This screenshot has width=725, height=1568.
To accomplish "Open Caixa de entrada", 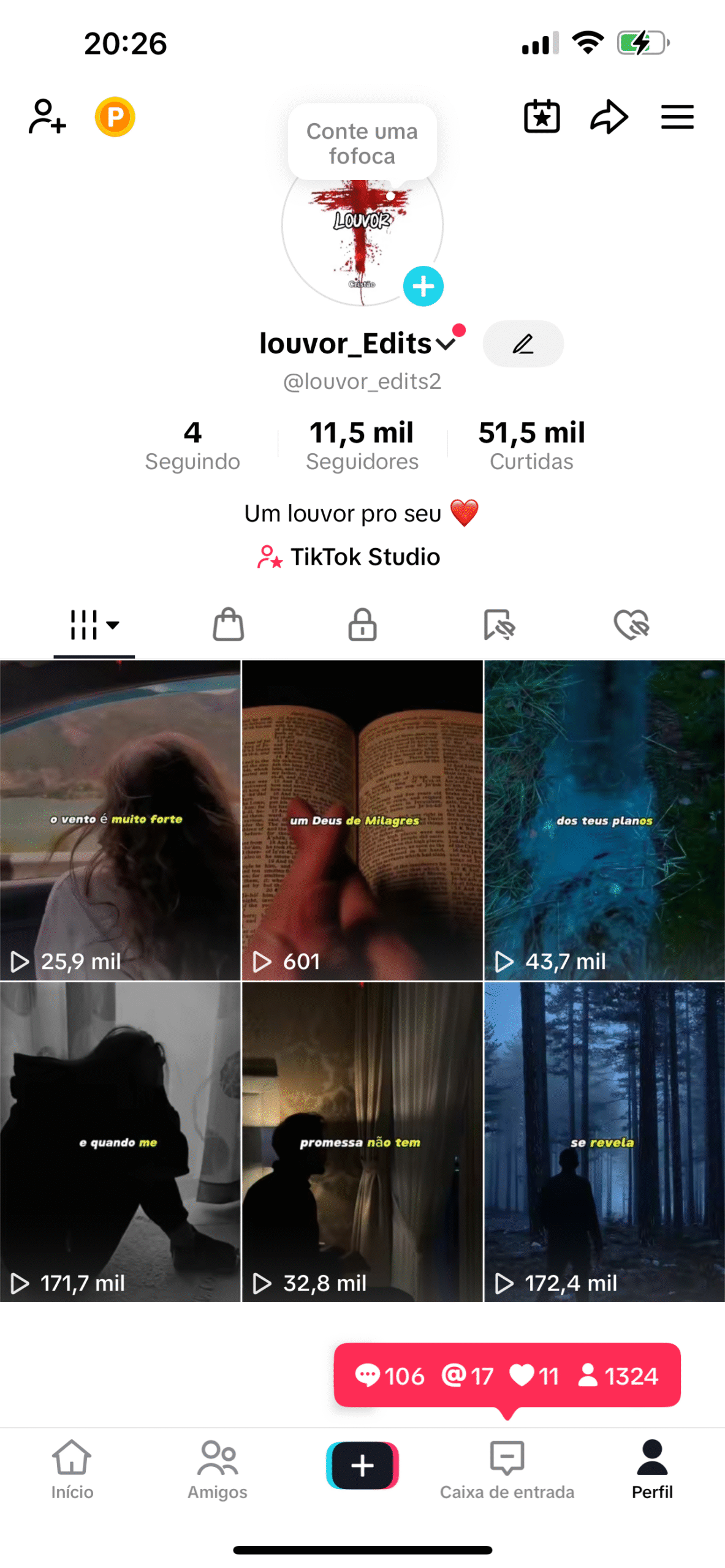I will pyautogui.click(x=507, y=1469).
